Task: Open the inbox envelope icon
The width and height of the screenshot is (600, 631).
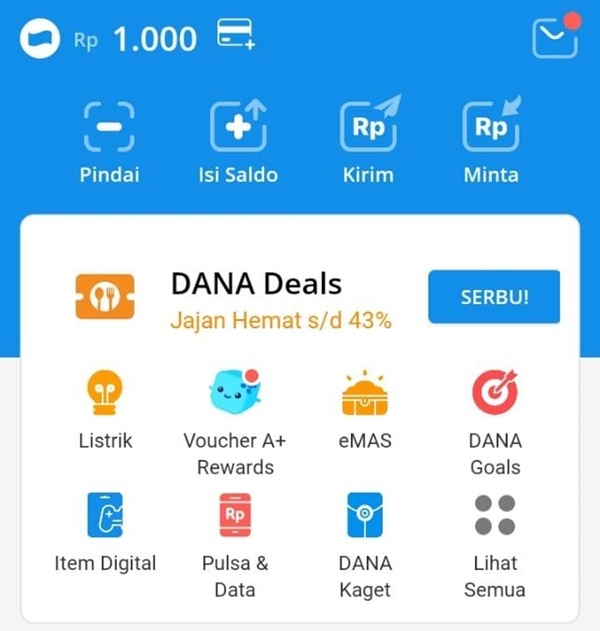Action: (x=555, y=38)
